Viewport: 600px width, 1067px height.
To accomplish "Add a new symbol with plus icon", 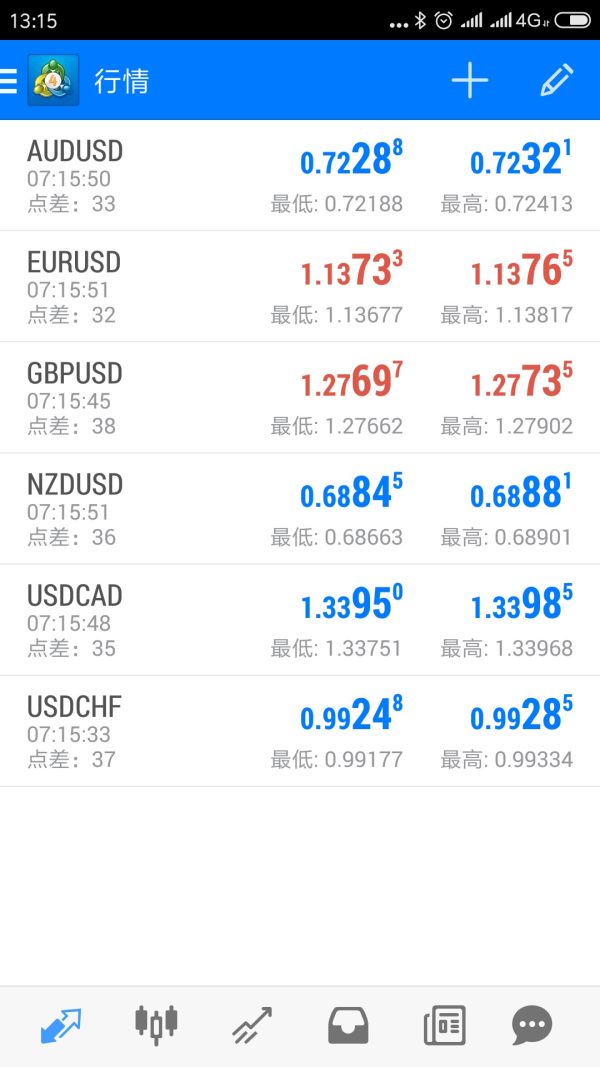I will click(x=469, y=81).
